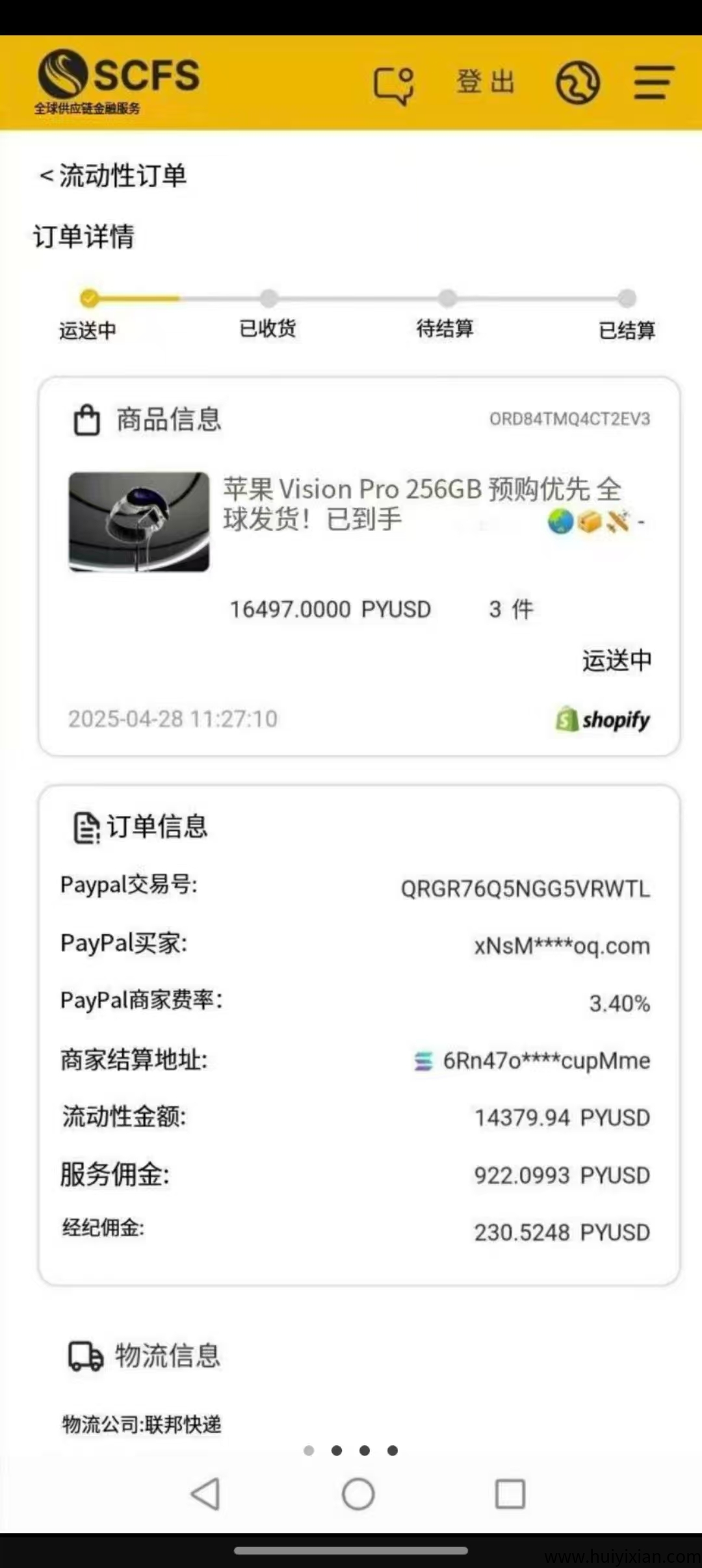Expand the 已结算 step indicator

[626, 298]
